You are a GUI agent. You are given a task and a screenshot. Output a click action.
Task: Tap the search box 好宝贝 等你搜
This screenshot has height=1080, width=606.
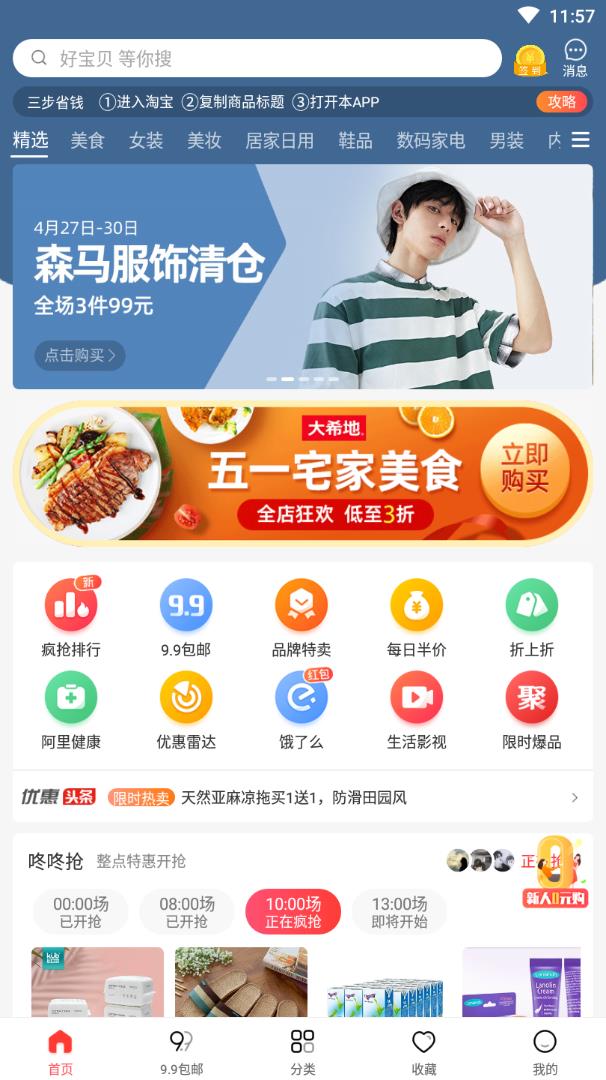coord(257,58)
